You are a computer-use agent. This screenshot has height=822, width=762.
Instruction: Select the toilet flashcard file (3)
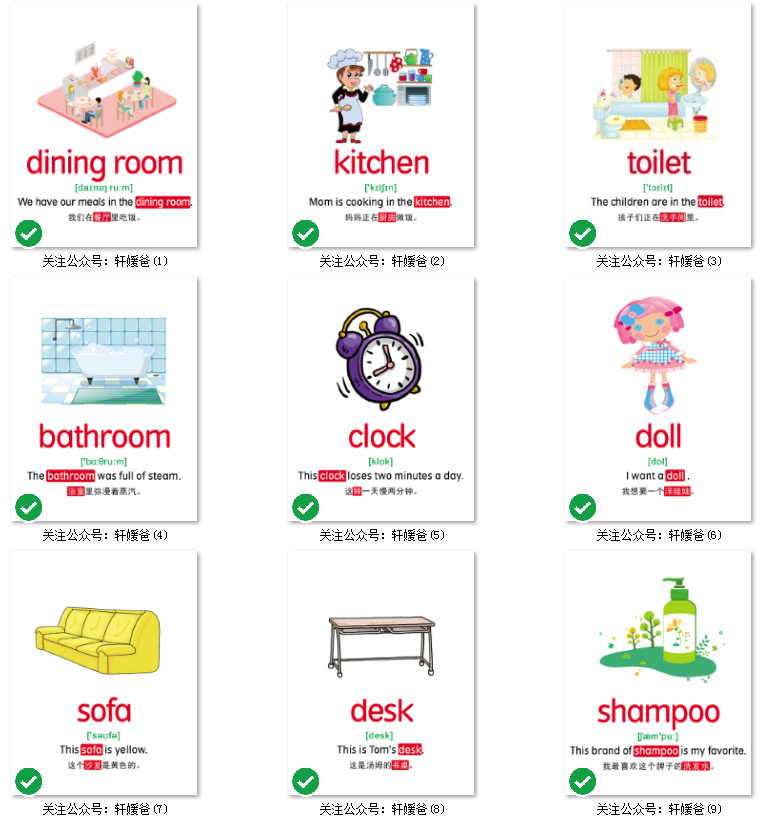[x=658, y=125]
